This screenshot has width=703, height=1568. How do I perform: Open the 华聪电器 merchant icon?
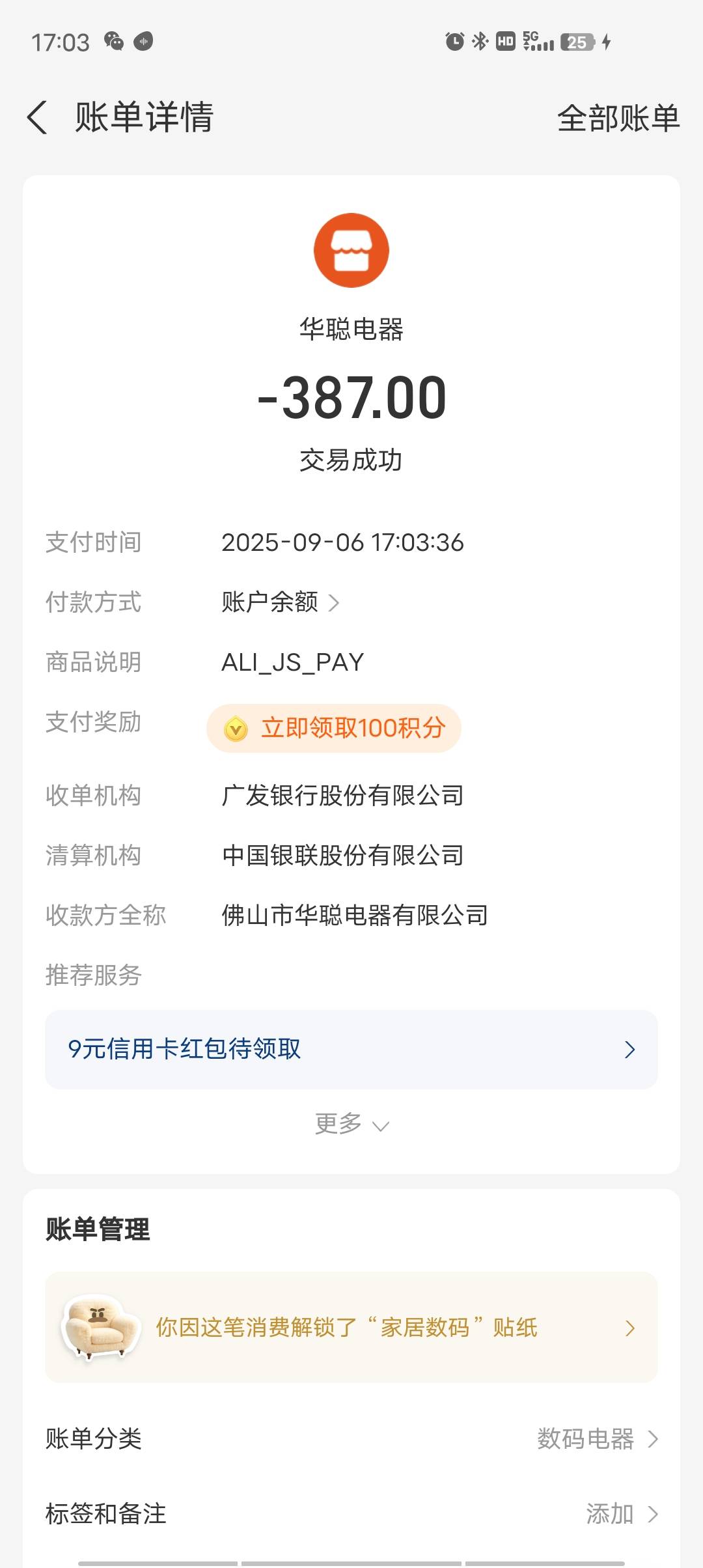pyautogui.click(x=351, y=251)
